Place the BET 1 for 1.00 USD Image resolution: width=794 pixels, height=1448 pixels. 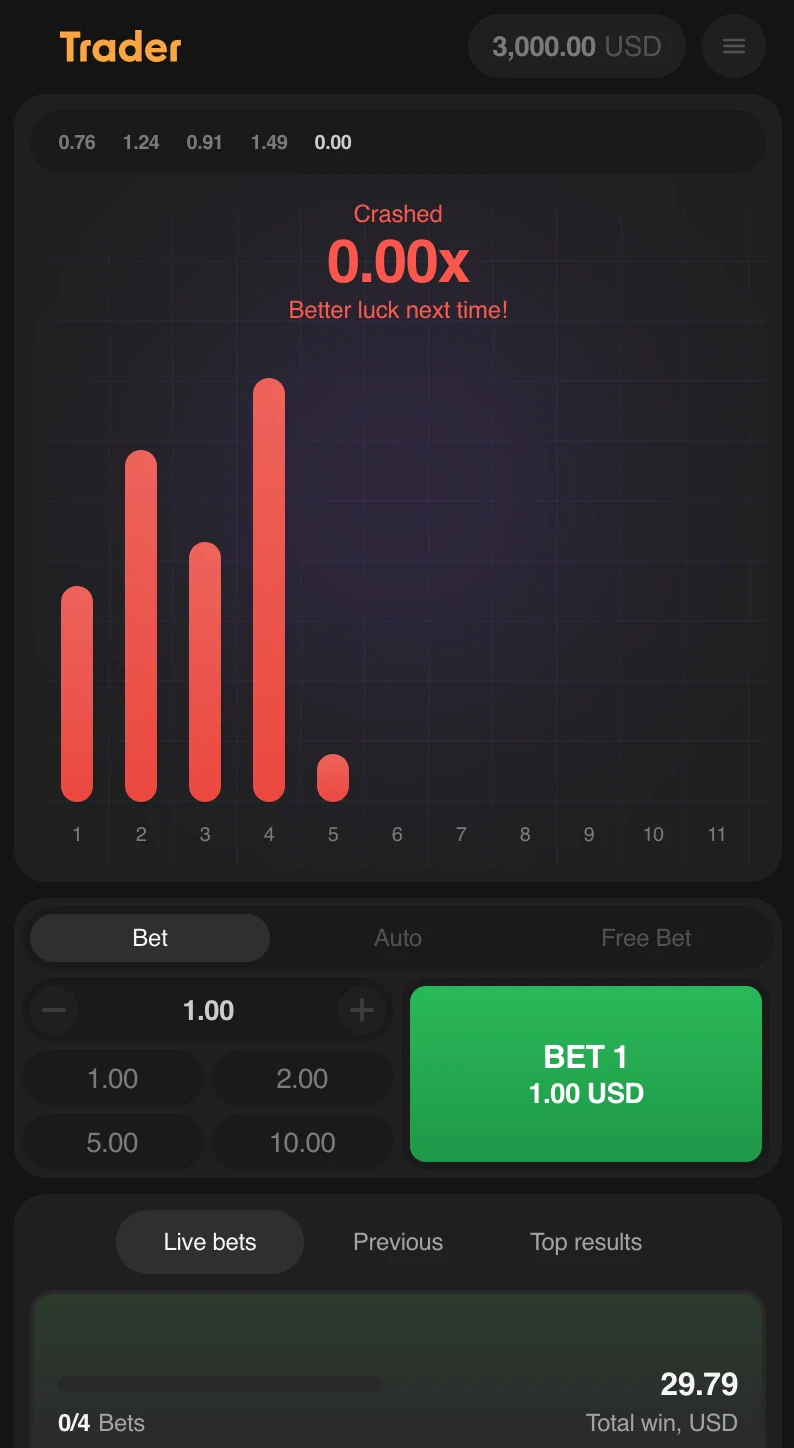click(586, 1074)
